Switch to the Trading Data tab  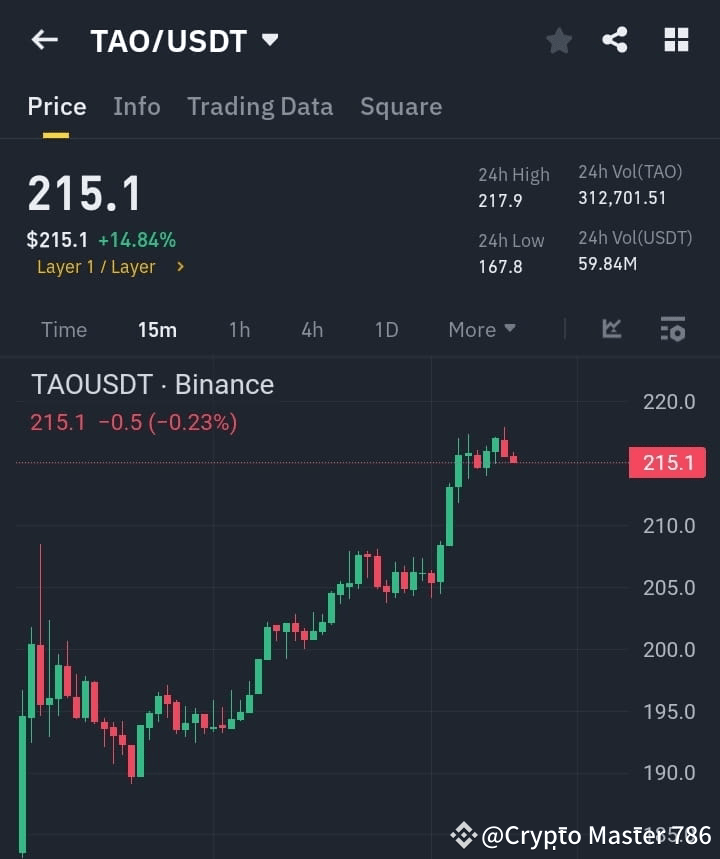click(260, 107)
